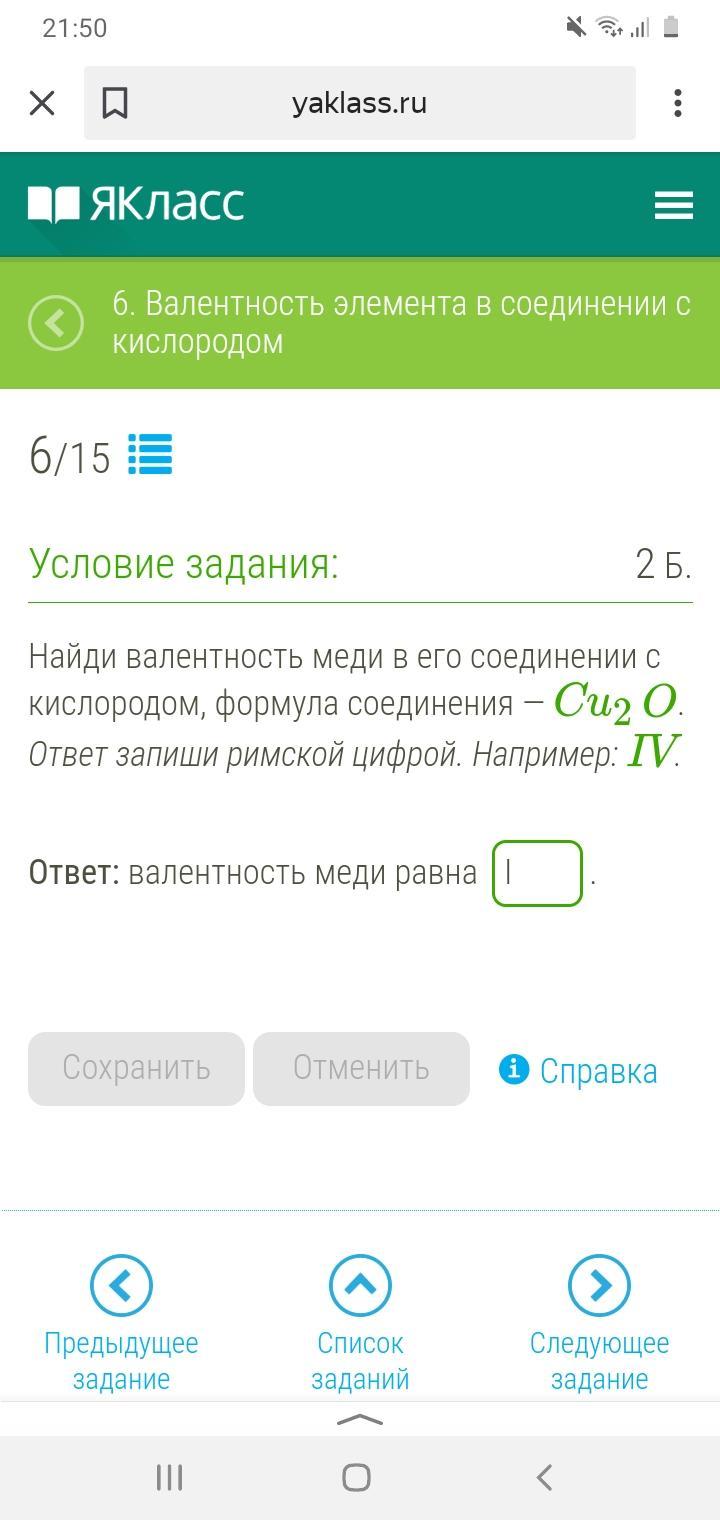Close the browser tab with X
Image resolution: width=720 pixels, height=1520 pixels.
click(x=42, y=103)
